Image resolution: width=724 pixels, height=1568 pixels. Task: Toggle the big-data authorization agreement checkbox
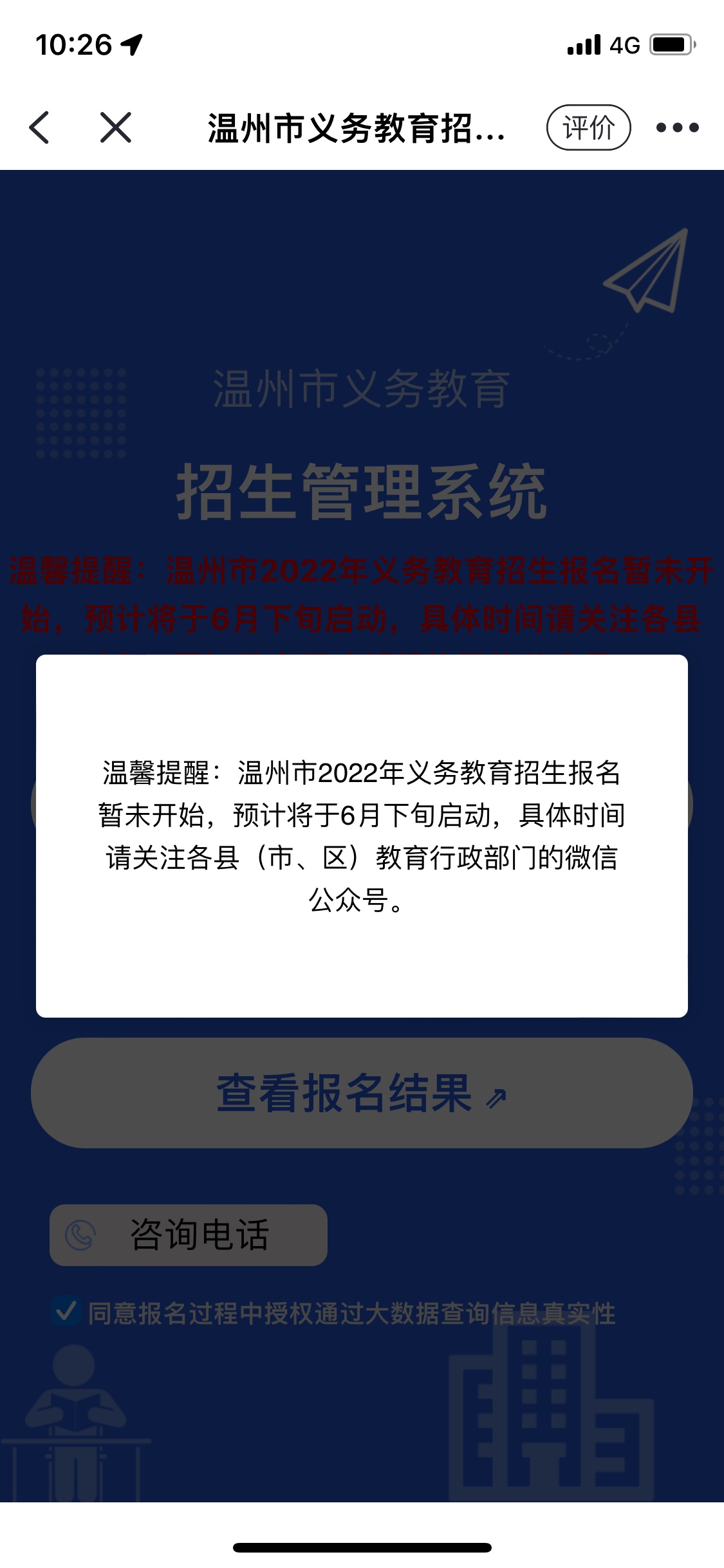tap(66, 1311)
